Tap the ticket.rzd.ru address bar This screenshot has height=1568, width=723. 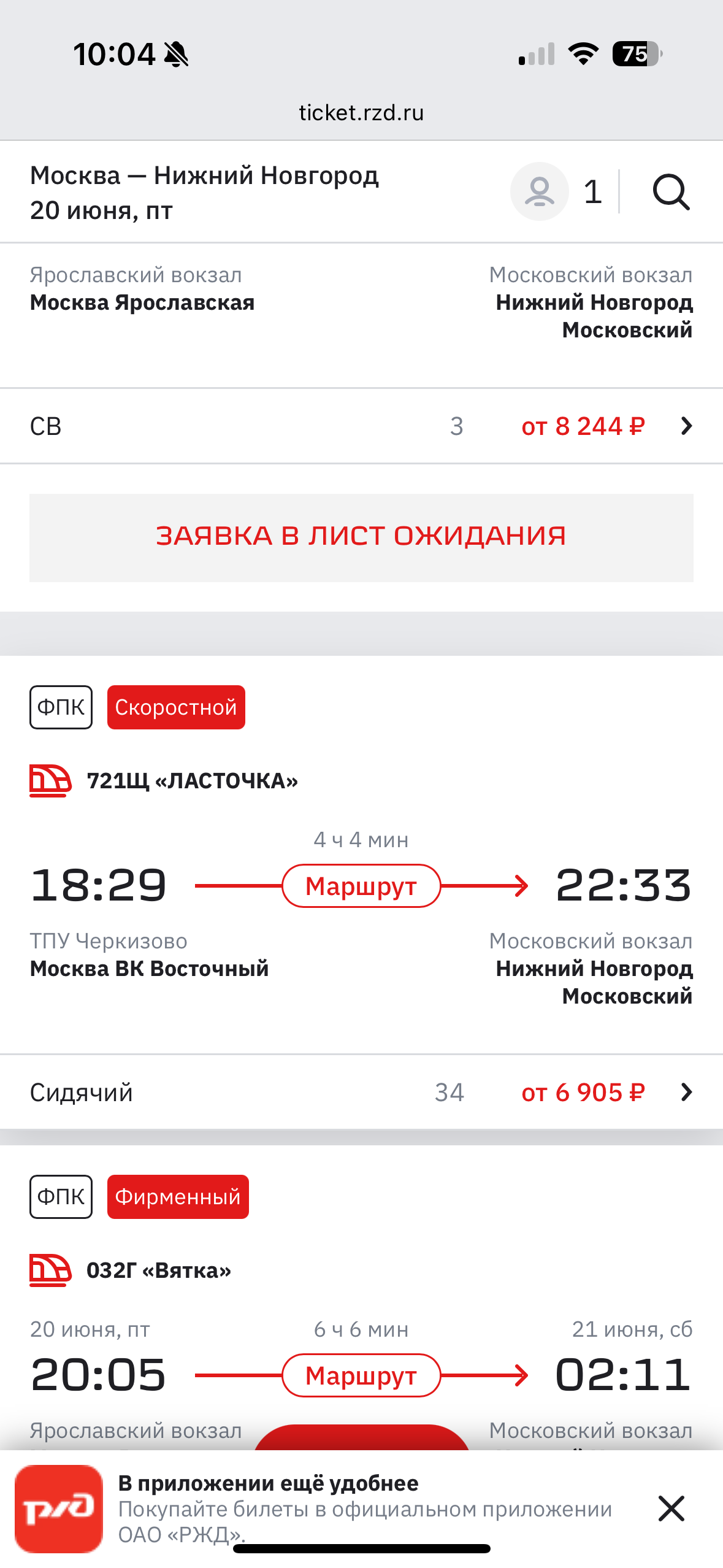pos(361,113)
